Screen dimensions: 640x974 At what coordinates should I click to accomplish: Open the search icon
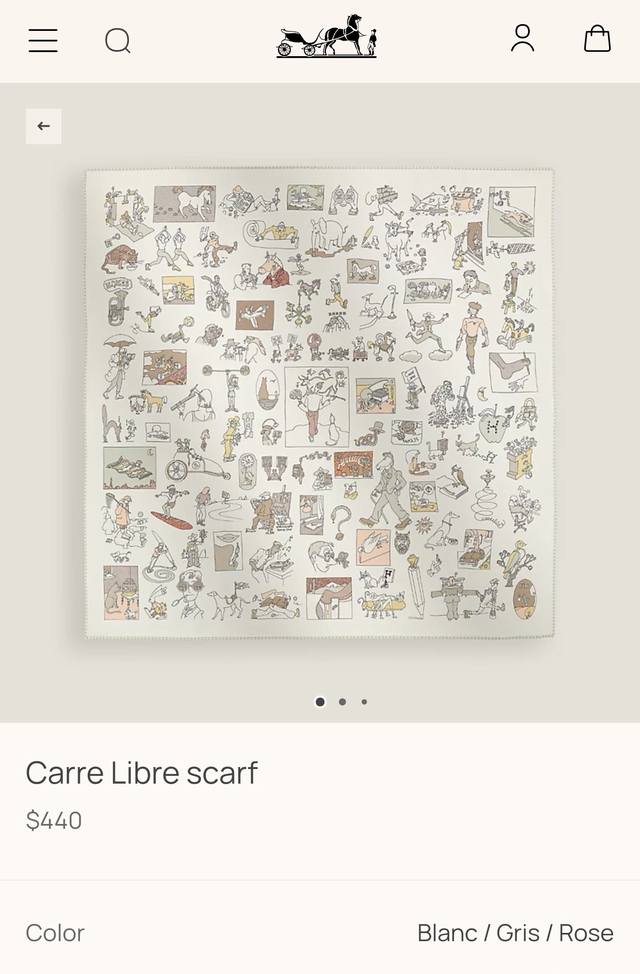(118, 40)
